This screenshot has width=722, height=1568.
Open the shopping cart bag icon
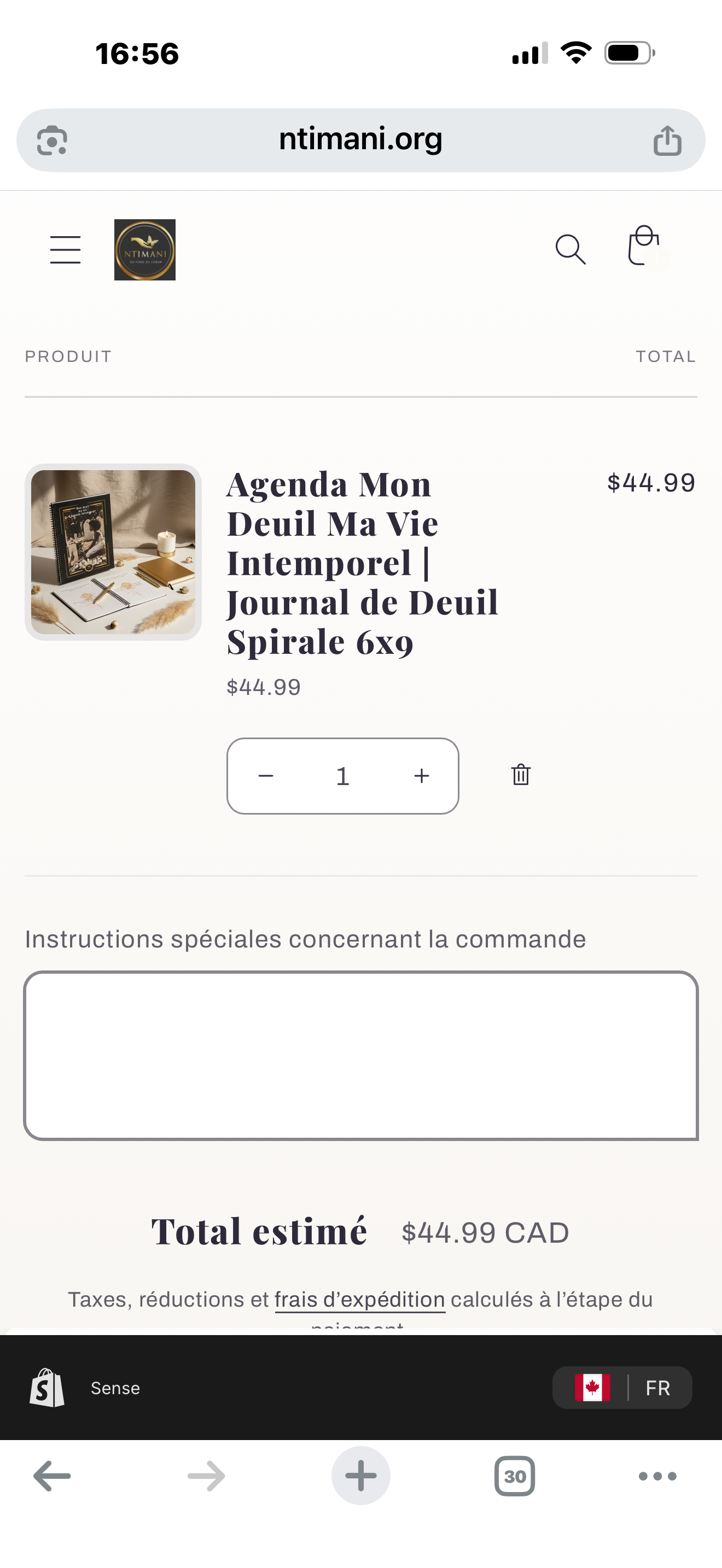pyautogui.click(x=643, y=247)
